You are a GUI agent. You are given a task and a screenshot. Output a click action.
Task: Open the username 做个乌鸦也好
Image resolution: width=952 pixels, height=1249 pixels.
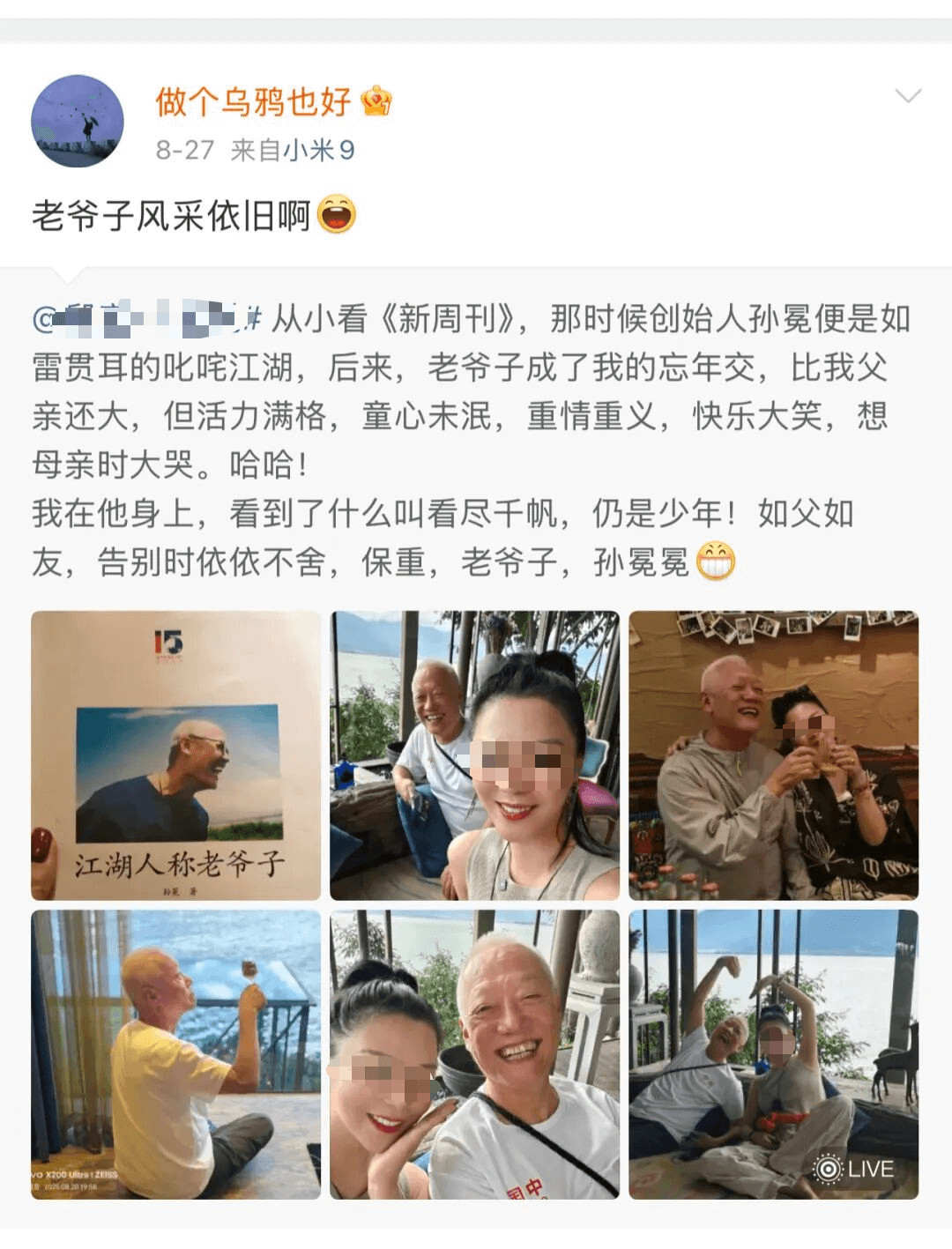click(253, 101)
